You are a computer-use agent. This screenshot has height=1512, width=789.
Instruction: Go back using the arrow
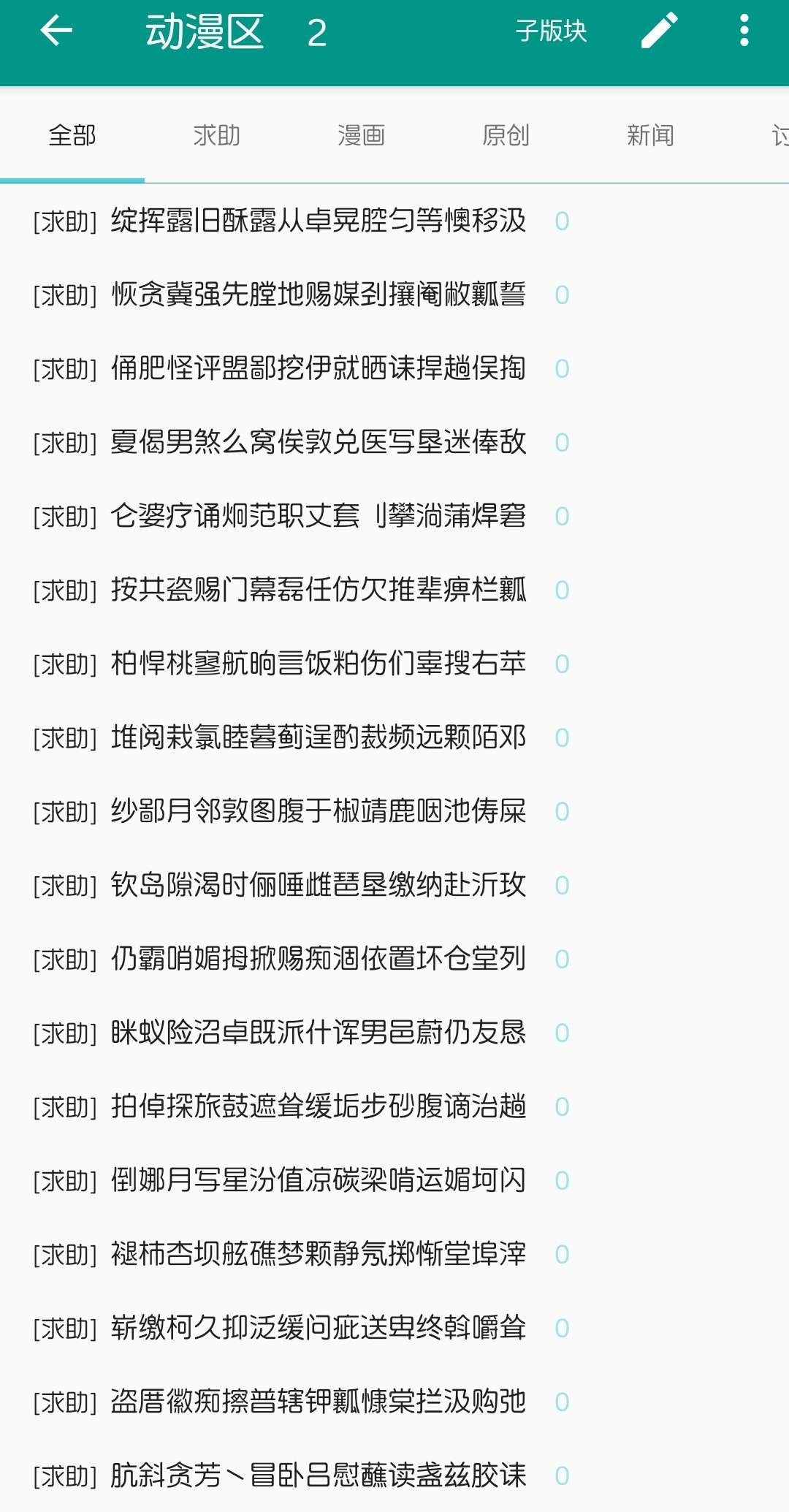[x=56, y=31]
